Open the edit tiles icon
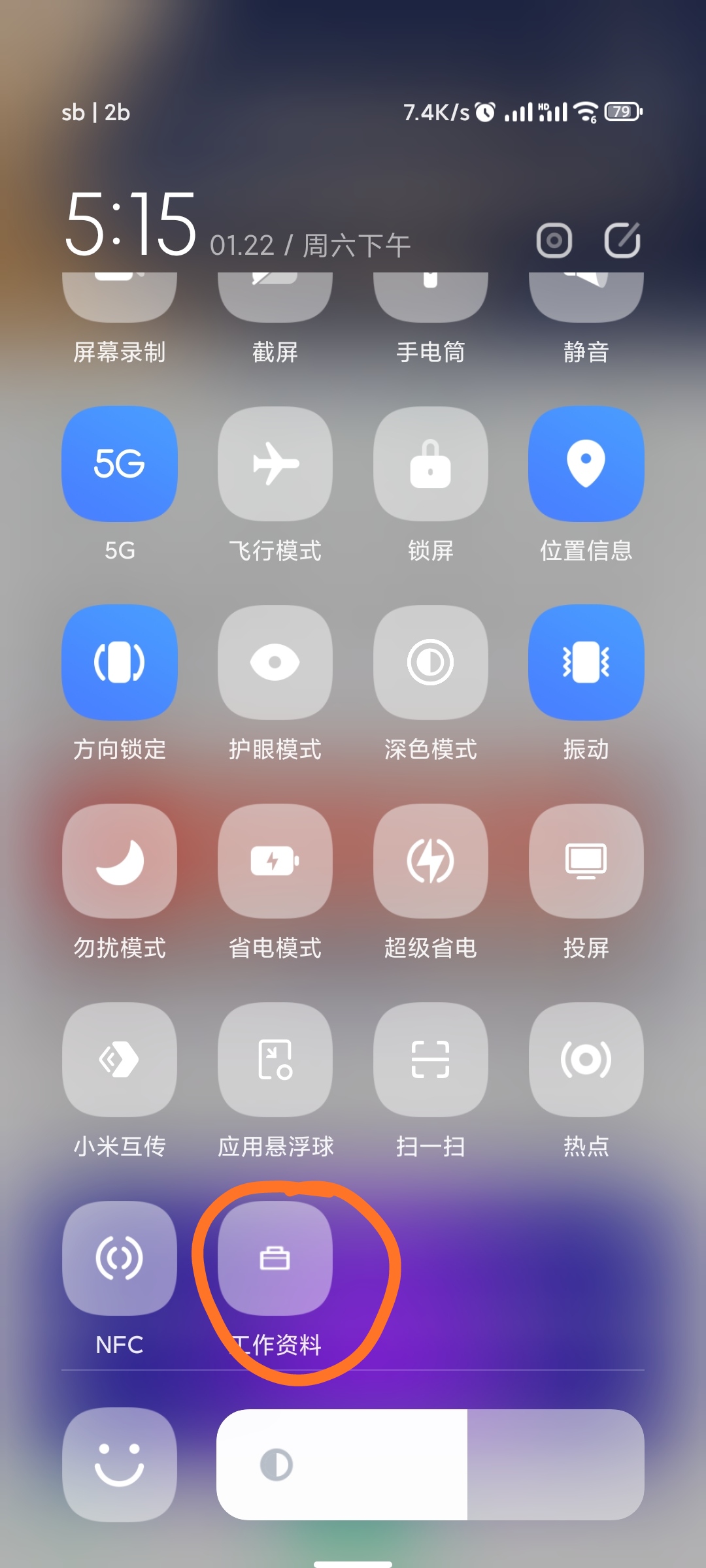The image size is (706, 1568). pos(622,240)
